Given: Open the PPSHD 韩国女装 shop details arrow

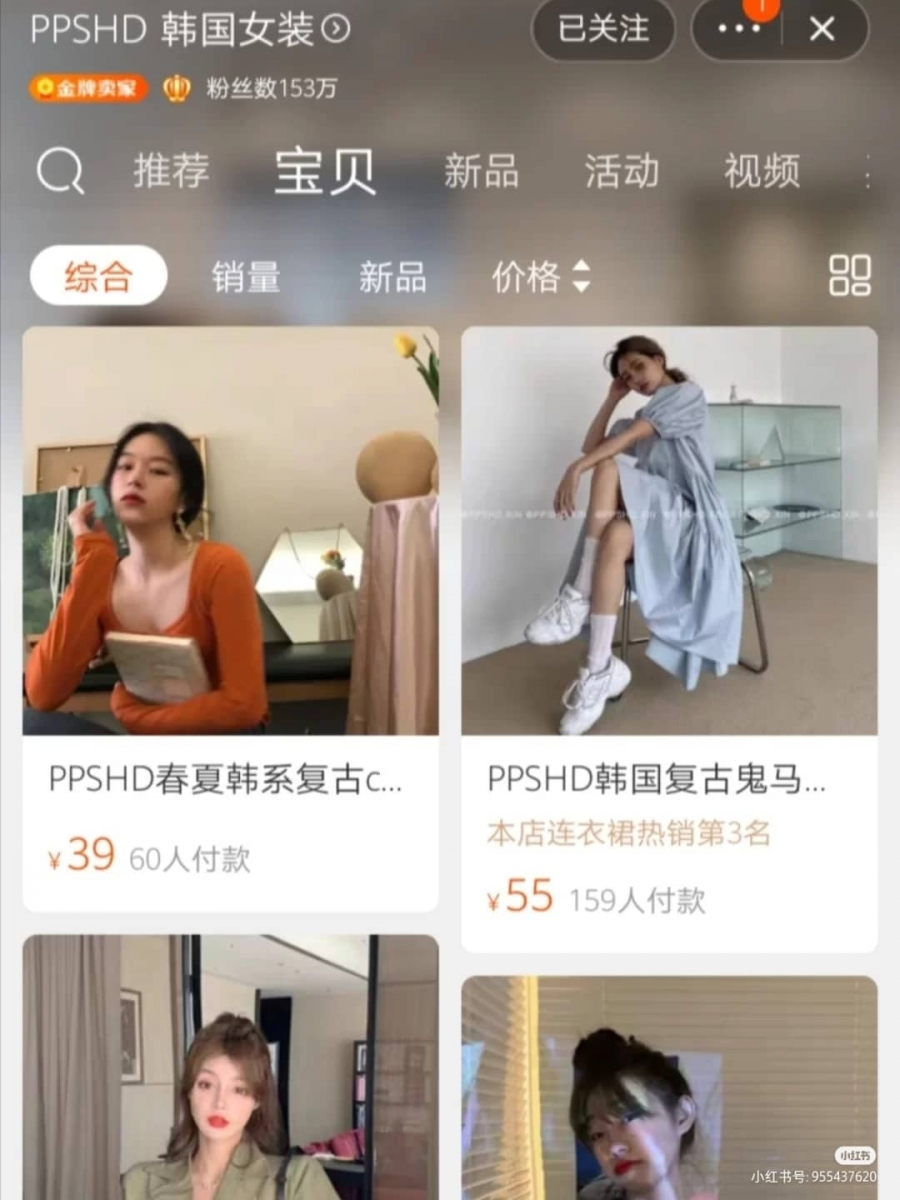Looking at the screenshot, I should coord(337,30).
